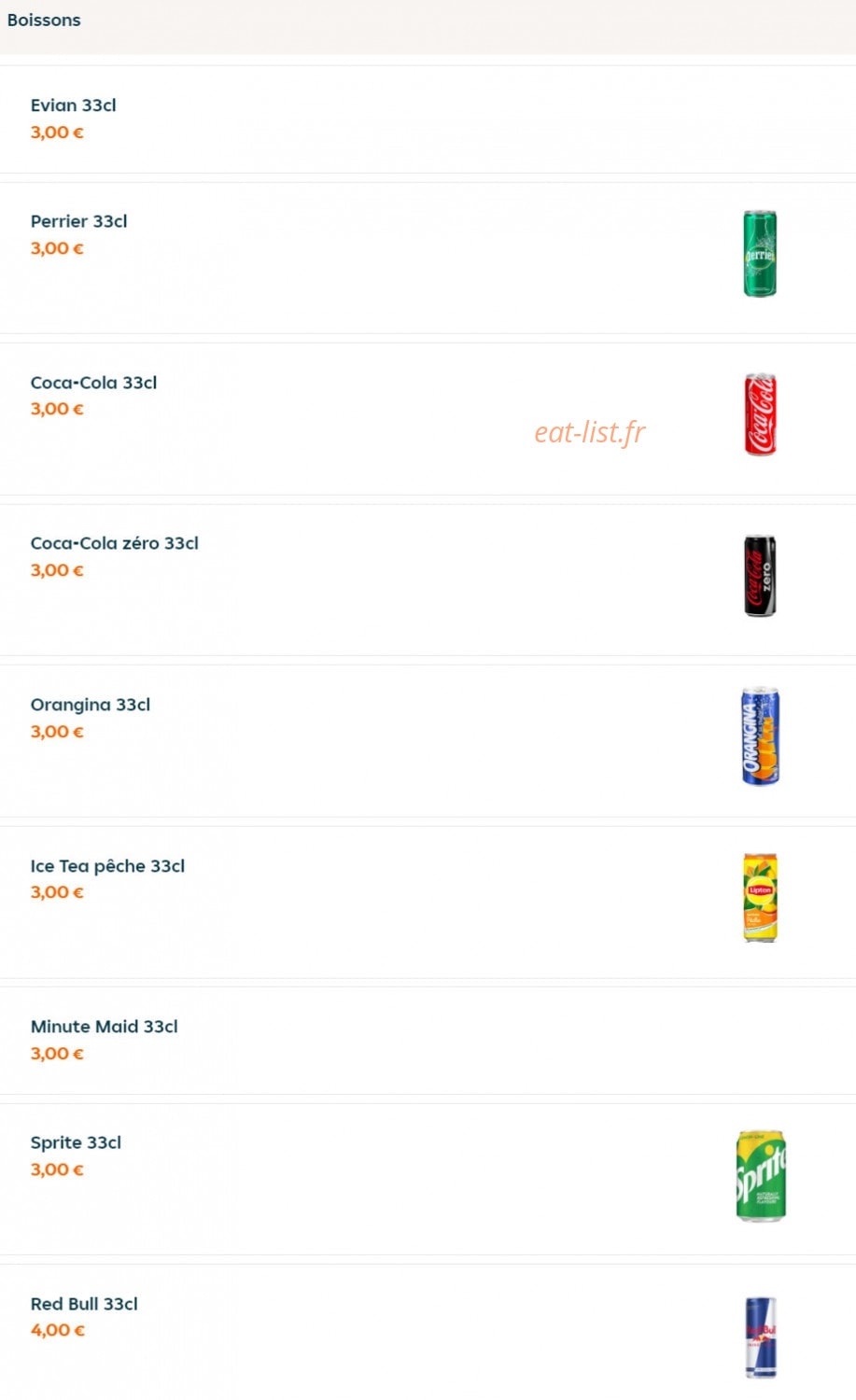Image resolution: width=856 pixels, height=1400 pixels.
Task: Choose the Sprite 33cl item
Action: click(428, 1179)
